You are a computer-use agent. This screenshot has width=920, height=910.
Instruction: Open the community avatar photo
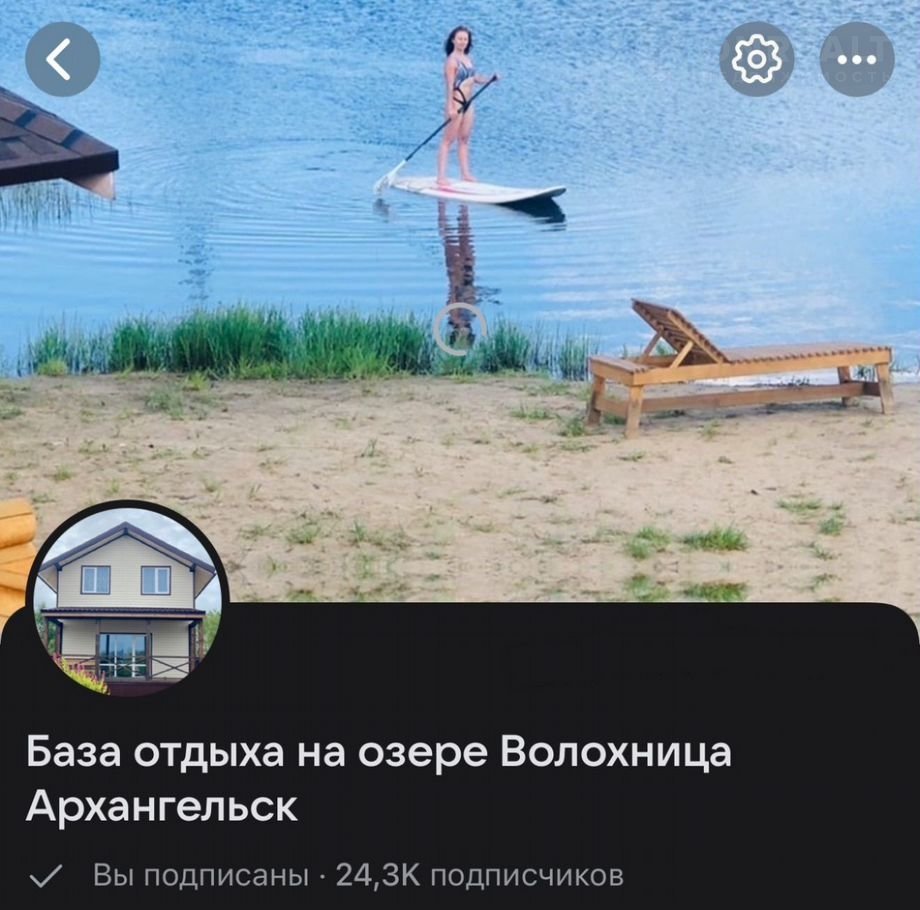[127, 600]
